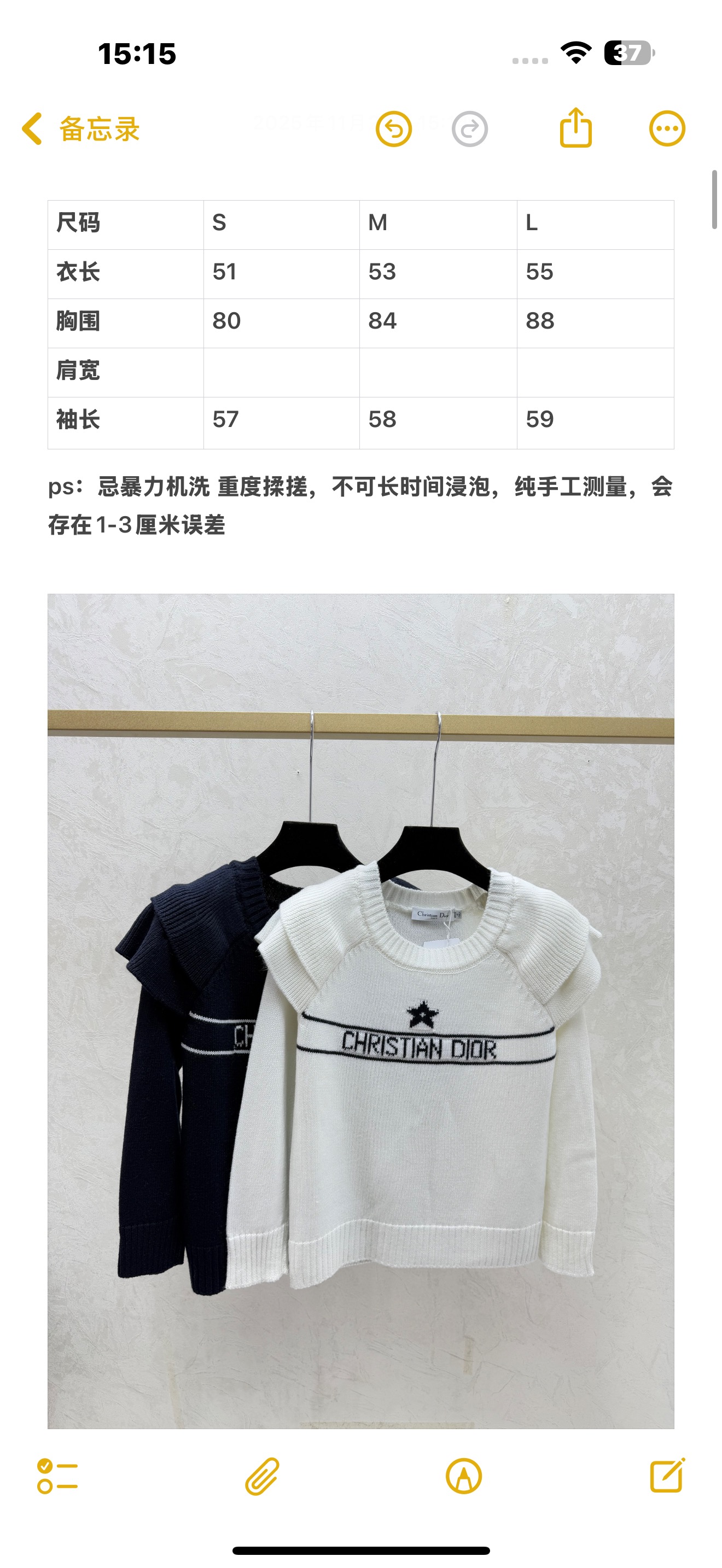Undo the last edit
The image size is (722, 1568).
point(393,129)
